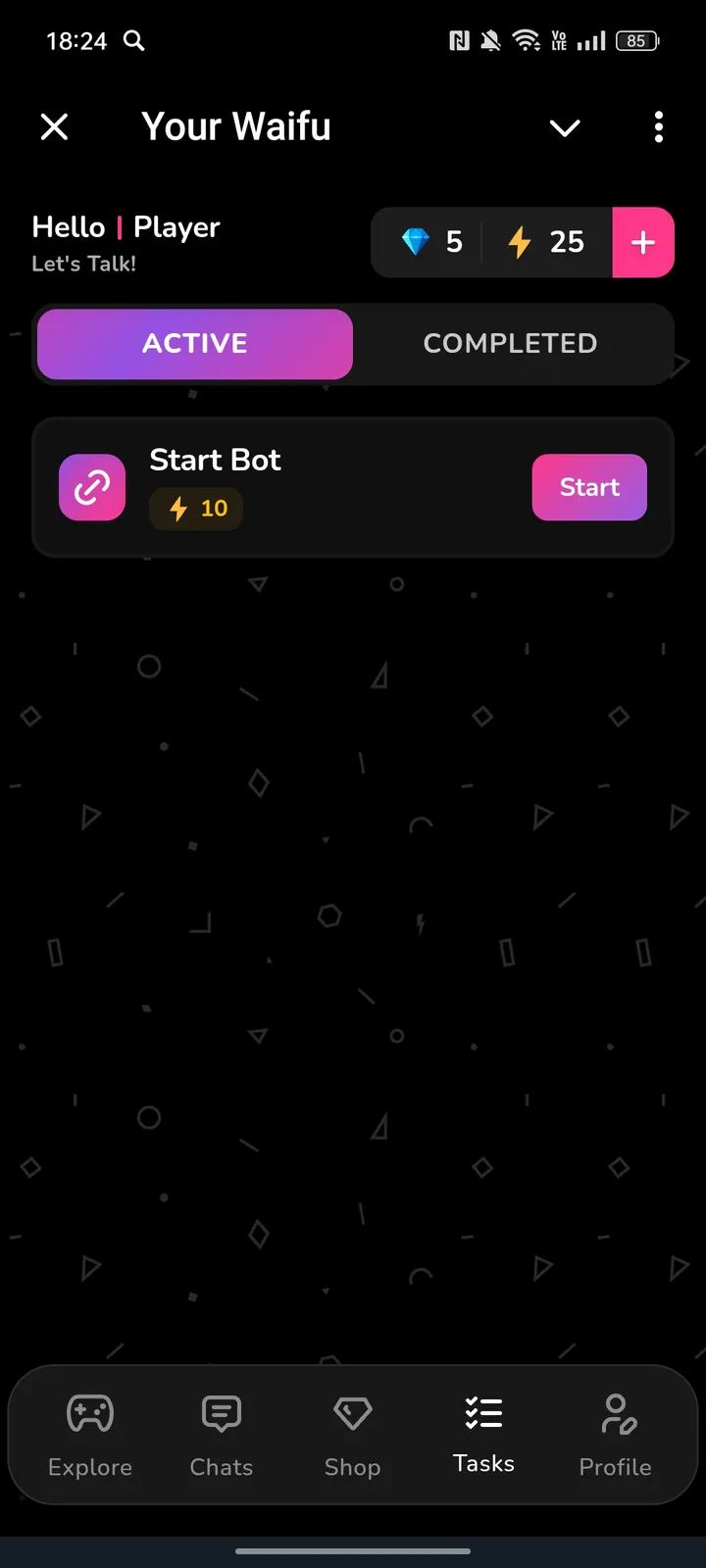
Task: Close the Your Waifu mini app
Action: click(x=55, y=126)
